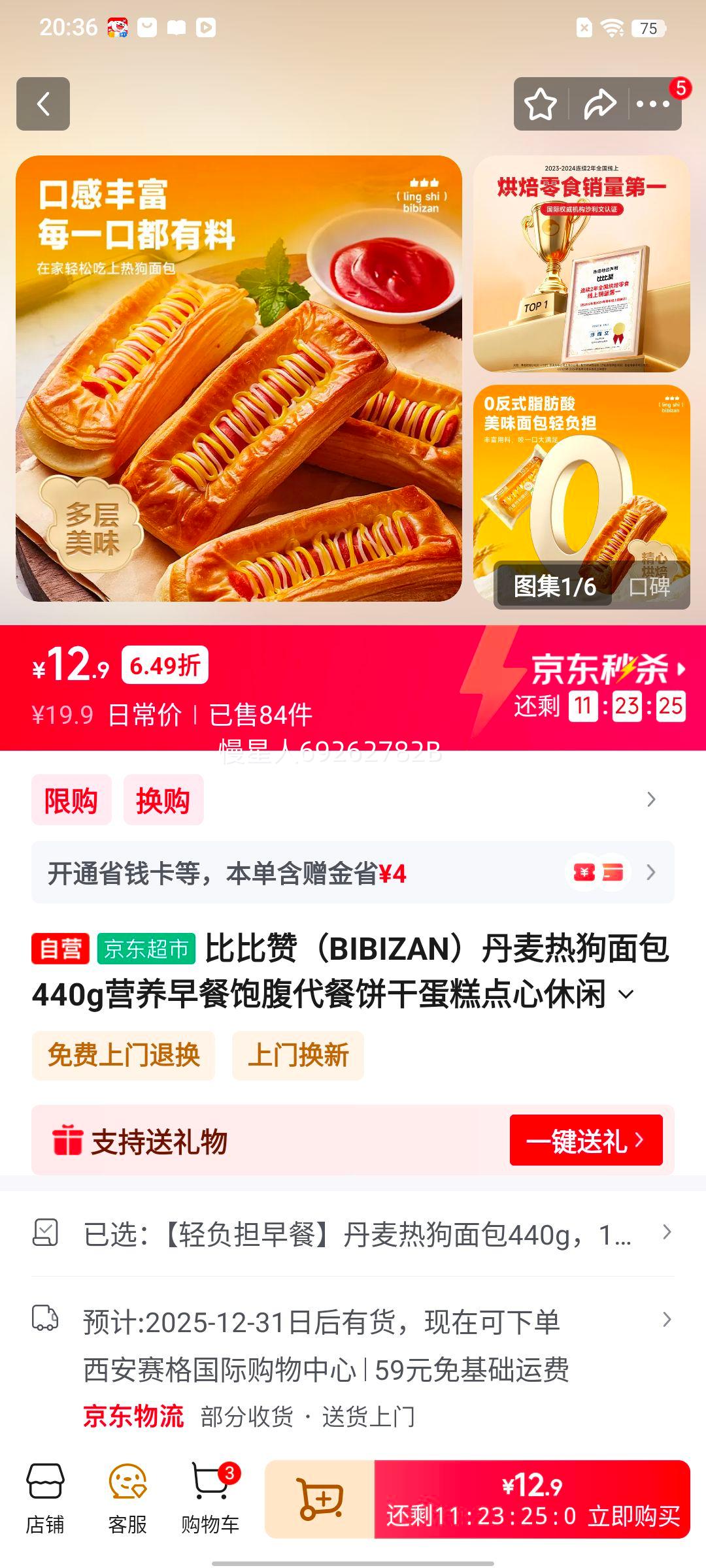Go back with the back arrow
Image resolution: width=706 pixels, height=1568 pixels.
pyautogui.click(x=44, y=105)
